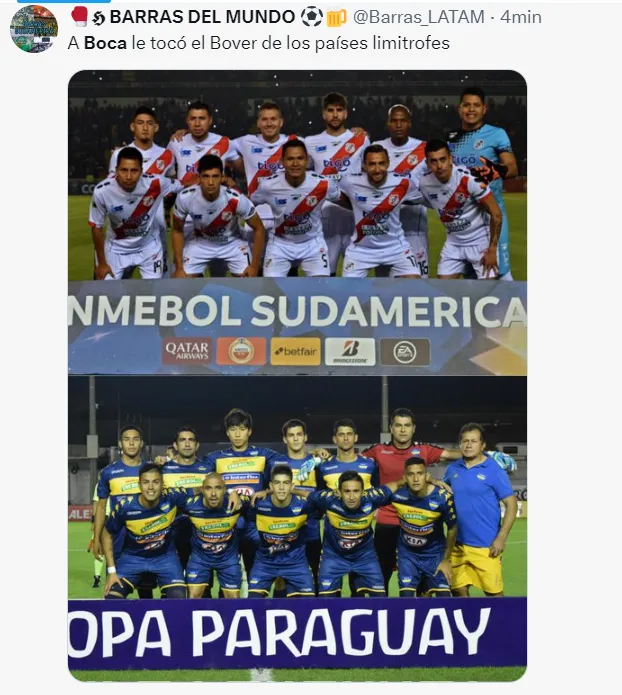The width and height of the screenshot is (622, 695).
Task: Open the Conmebol Sudamericana team photo
Action: coord(297,222)
